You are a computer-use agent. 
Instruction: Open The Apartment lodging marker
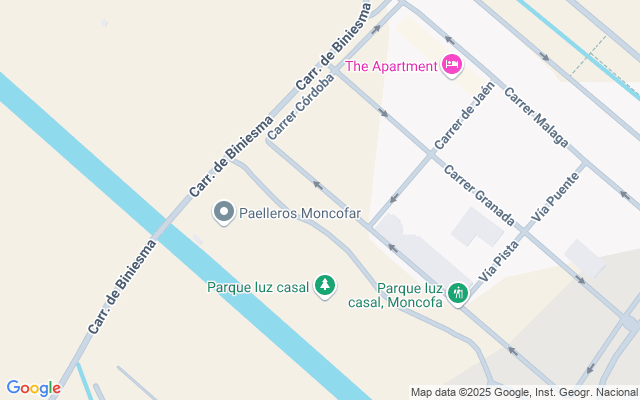452,66
